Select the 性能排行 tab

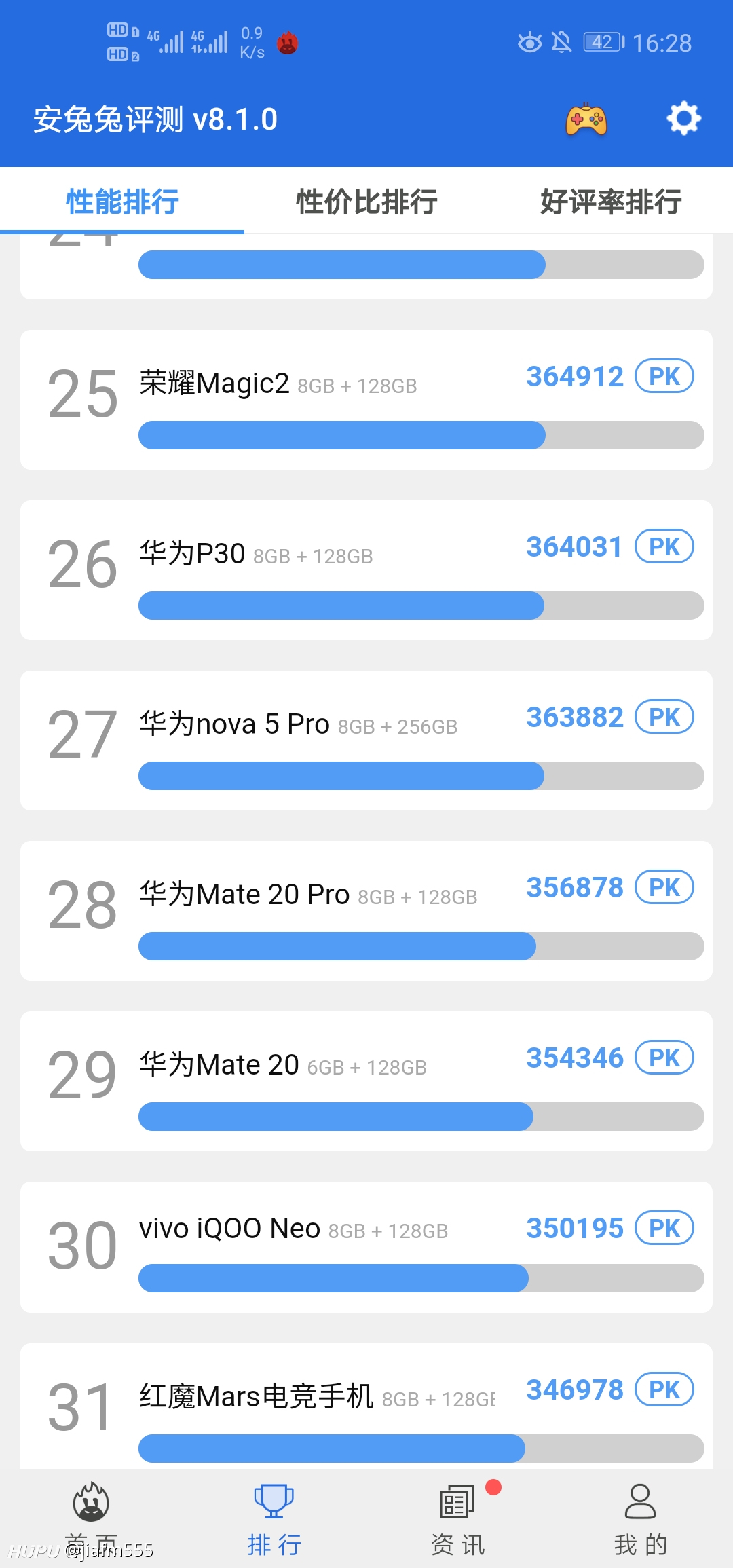(x=122, y=202)
